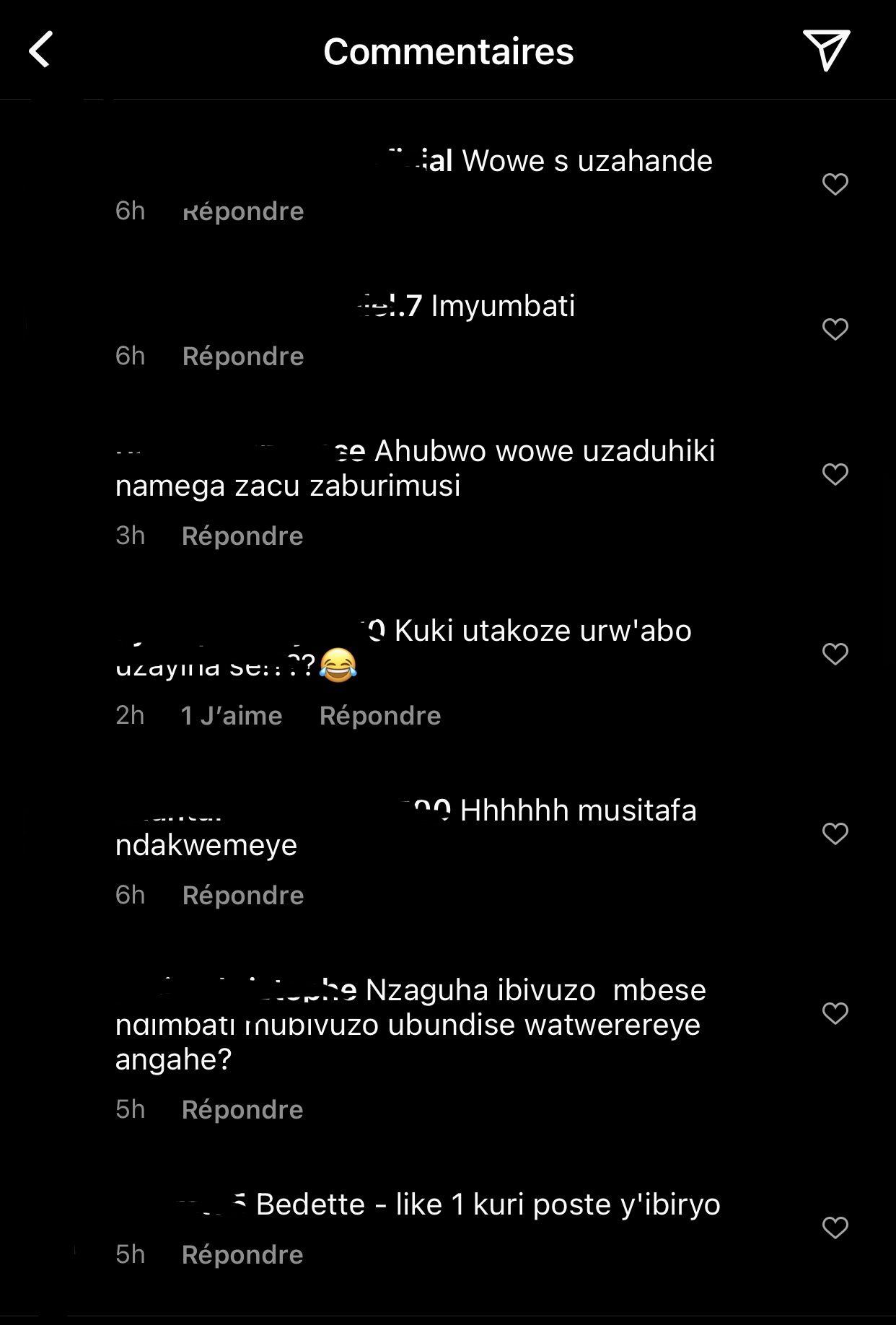Image resolution: width=896 pixels, height=1325 pixels.
Task: Reply to the "Wowe s uzahande" comment
Action: (x=243, y=211)
